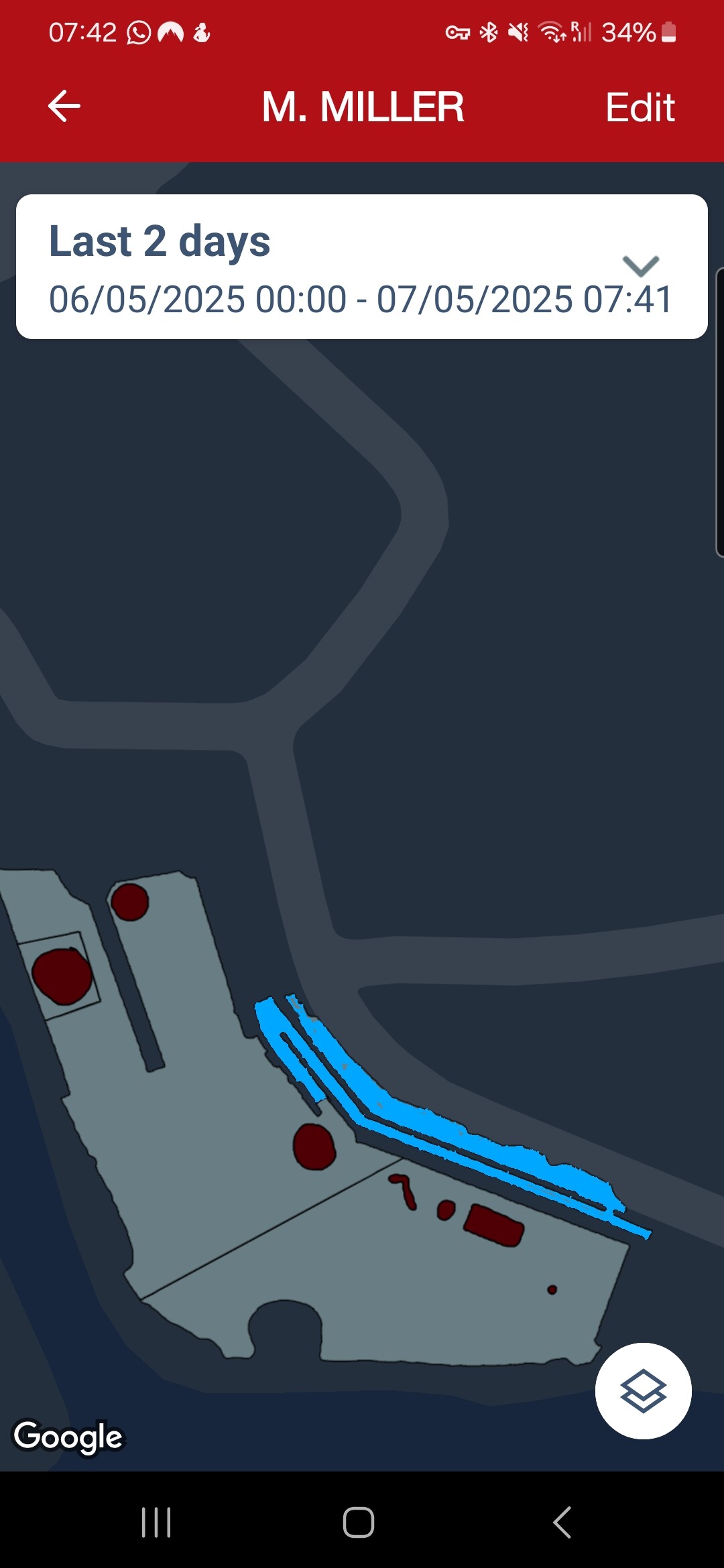This screenshot has height=1568, width=724.
Task: Go back using the top-left arrow
Action: (64, 106)
